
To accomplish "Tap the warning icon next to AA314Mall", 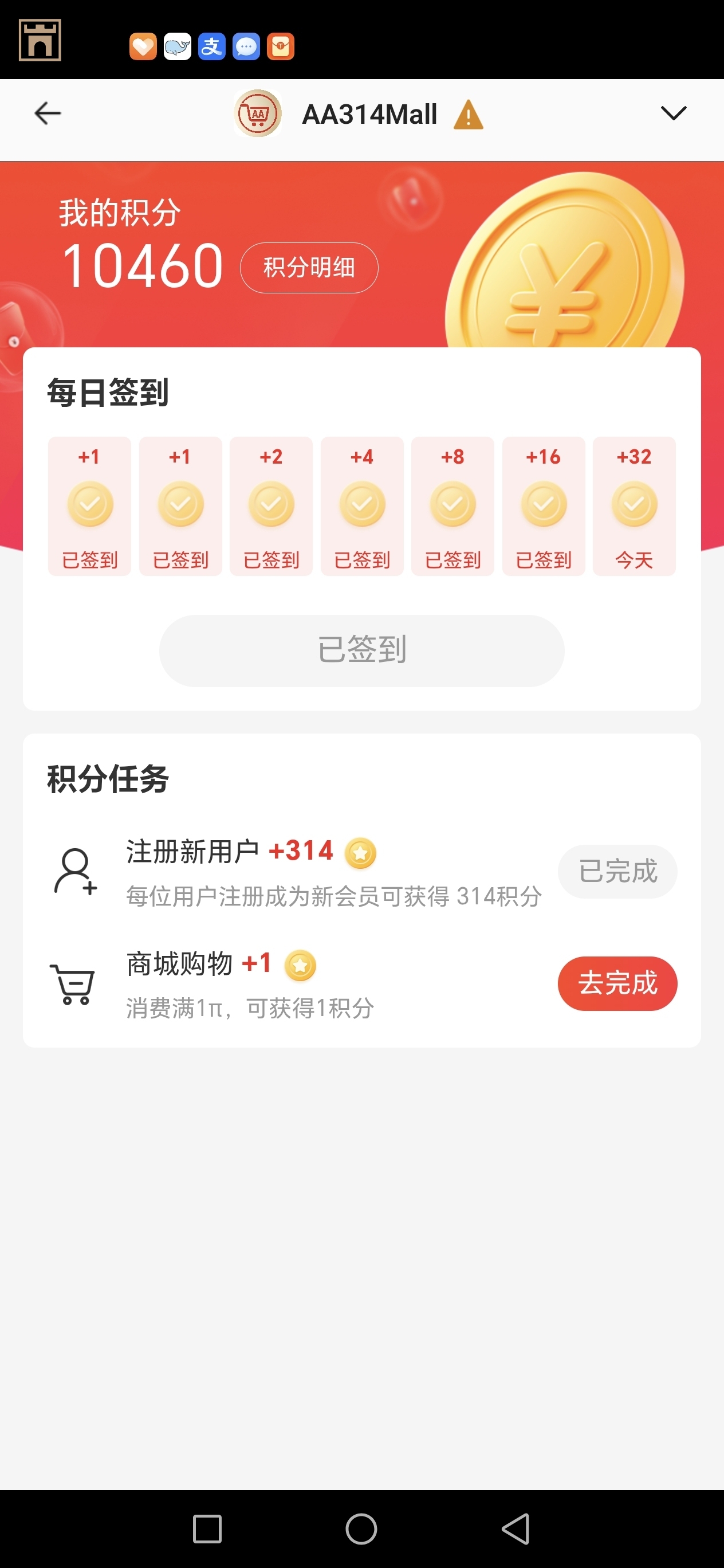I will (x=468, y=115).
